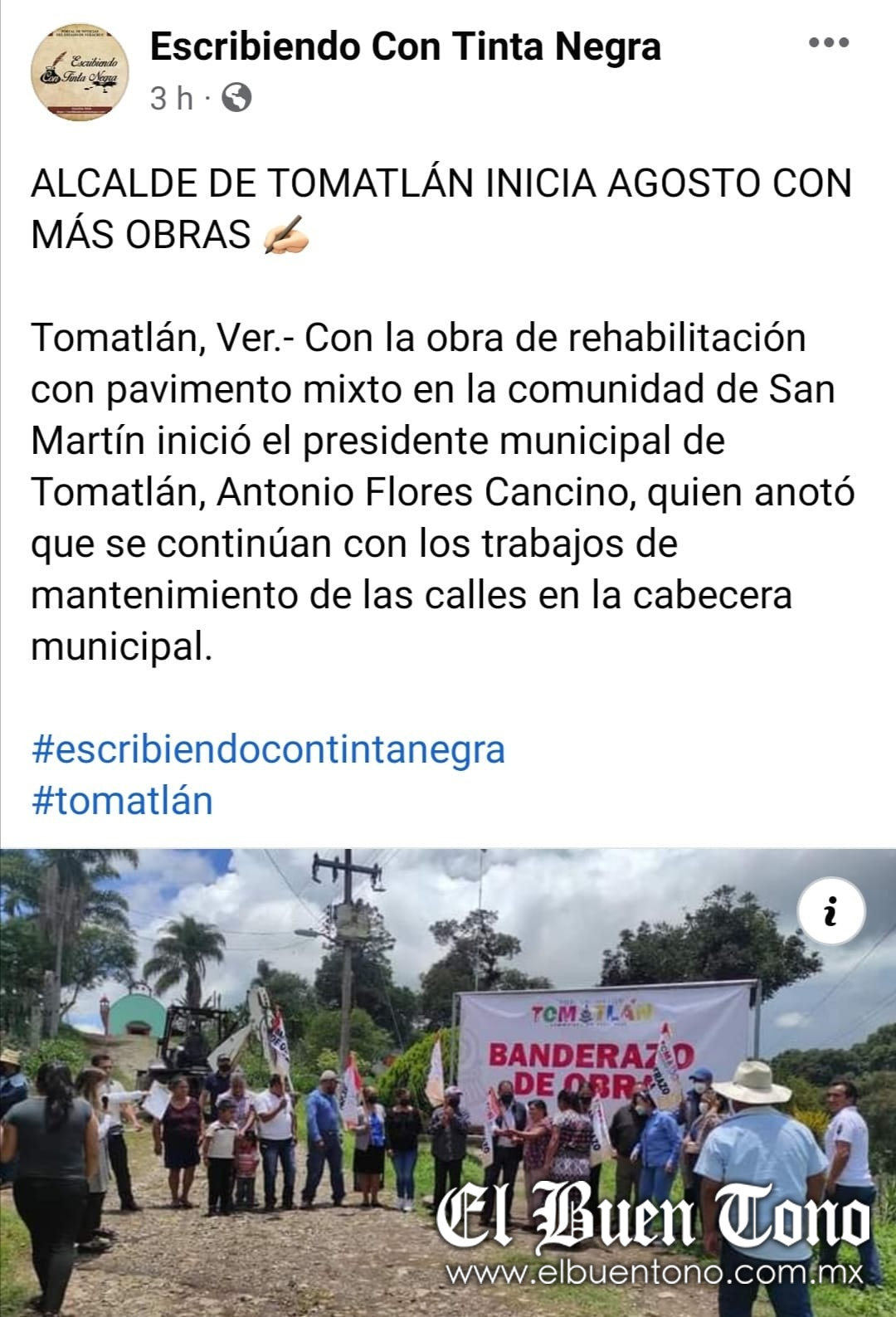View the page's profile picture

pyautogui.click(x=80, y=72)
